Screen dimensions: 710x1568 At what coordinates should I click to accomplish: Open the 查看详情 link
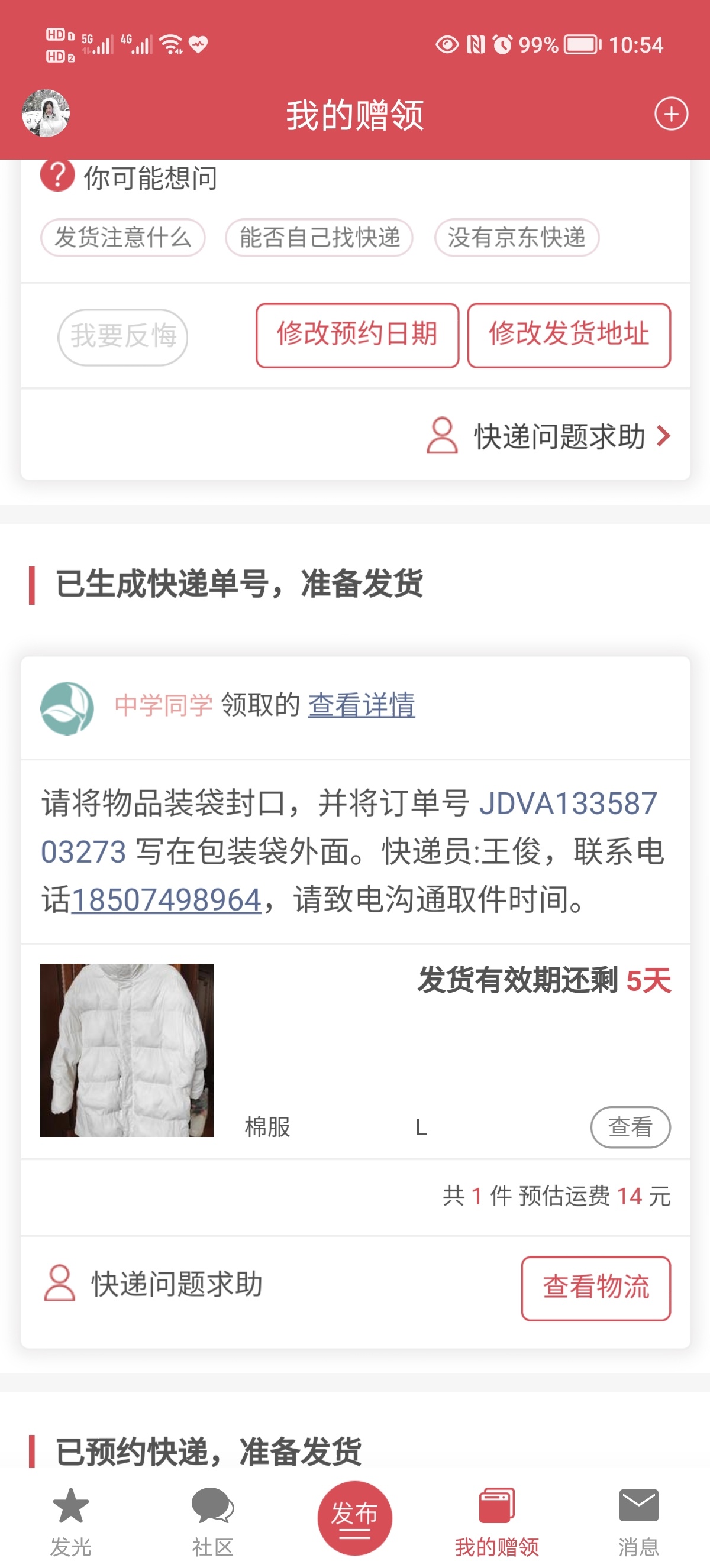361,705
